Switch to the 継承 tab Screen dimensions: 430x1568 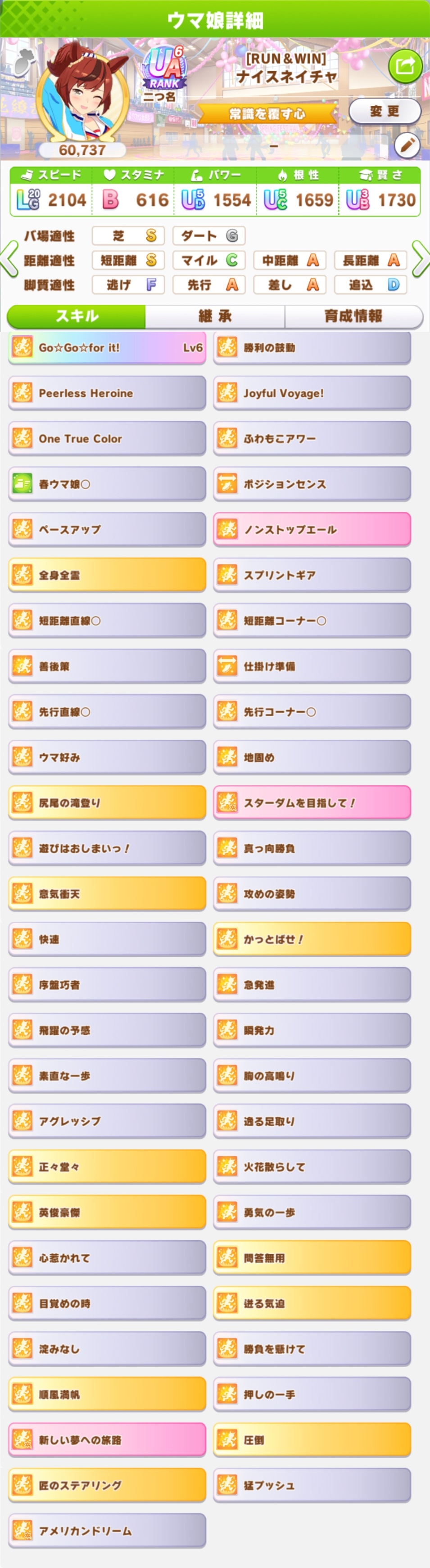click(214, 316)
